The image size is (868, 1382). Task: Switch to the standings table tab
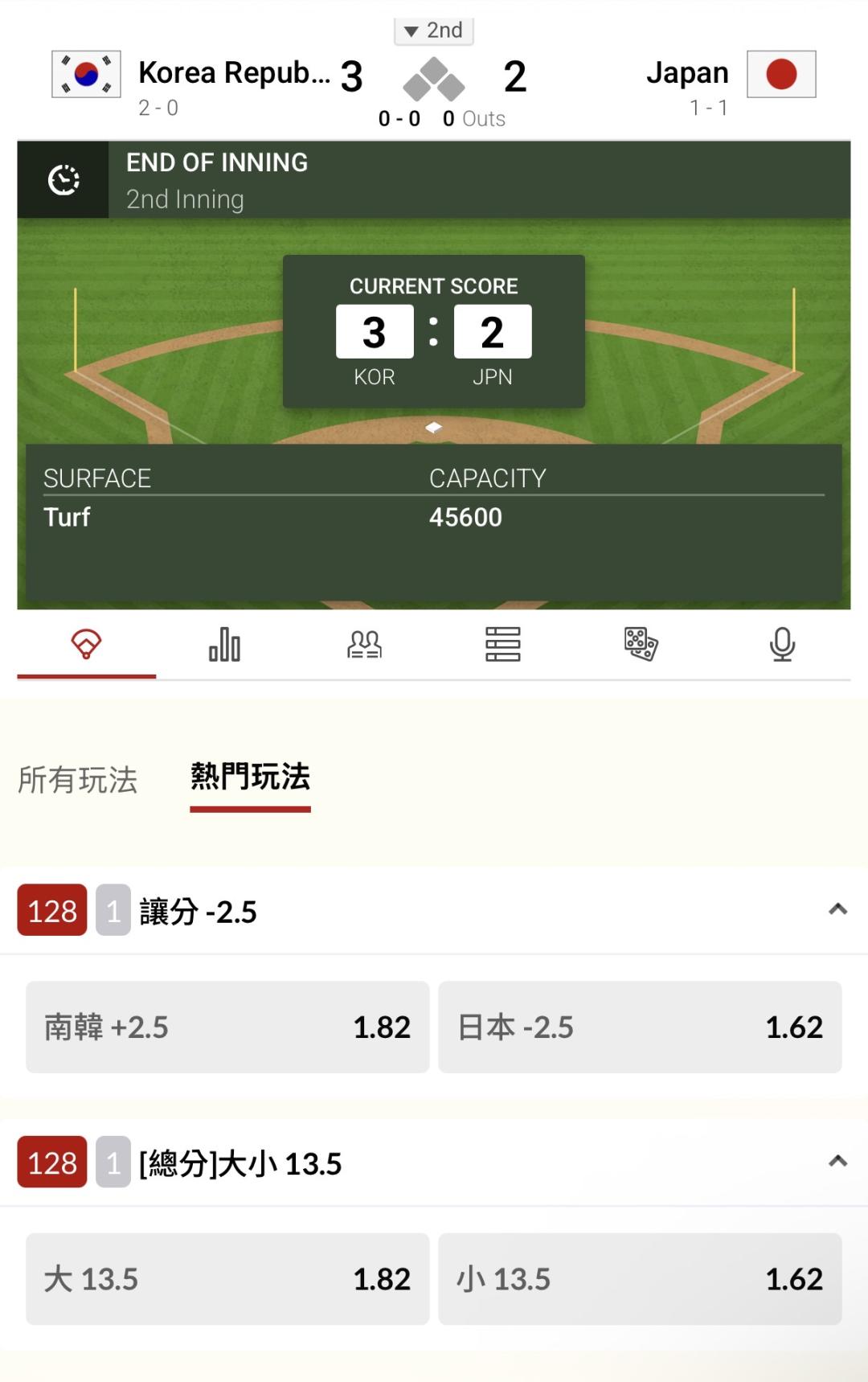(x=503, y=645)
